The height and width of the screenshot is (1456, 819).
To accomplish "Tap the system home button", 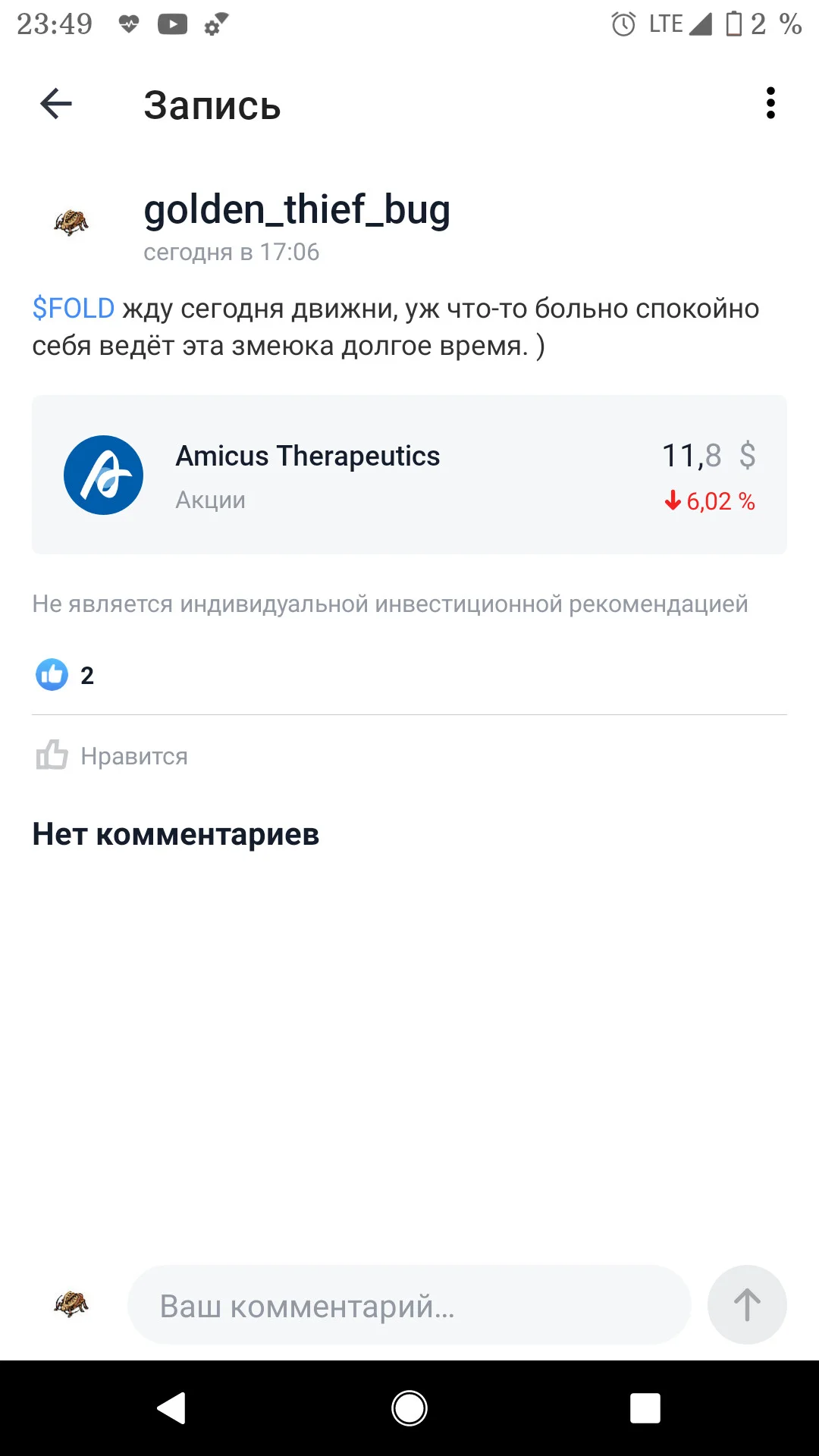I will click(409, 1408).
